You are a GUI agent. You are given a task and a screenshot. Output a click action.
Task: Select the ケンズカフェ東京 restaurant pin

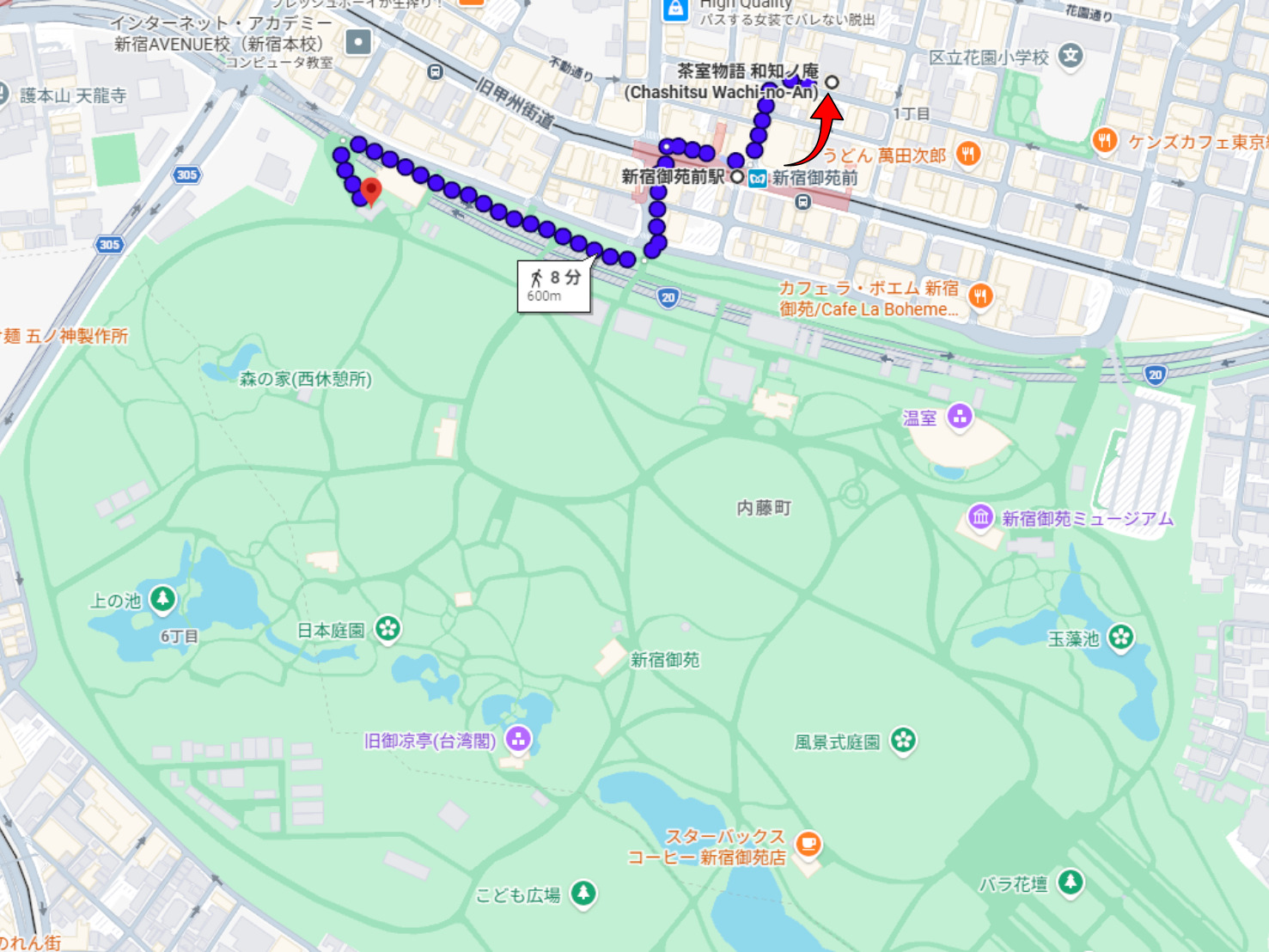[x=1105, y=140]
